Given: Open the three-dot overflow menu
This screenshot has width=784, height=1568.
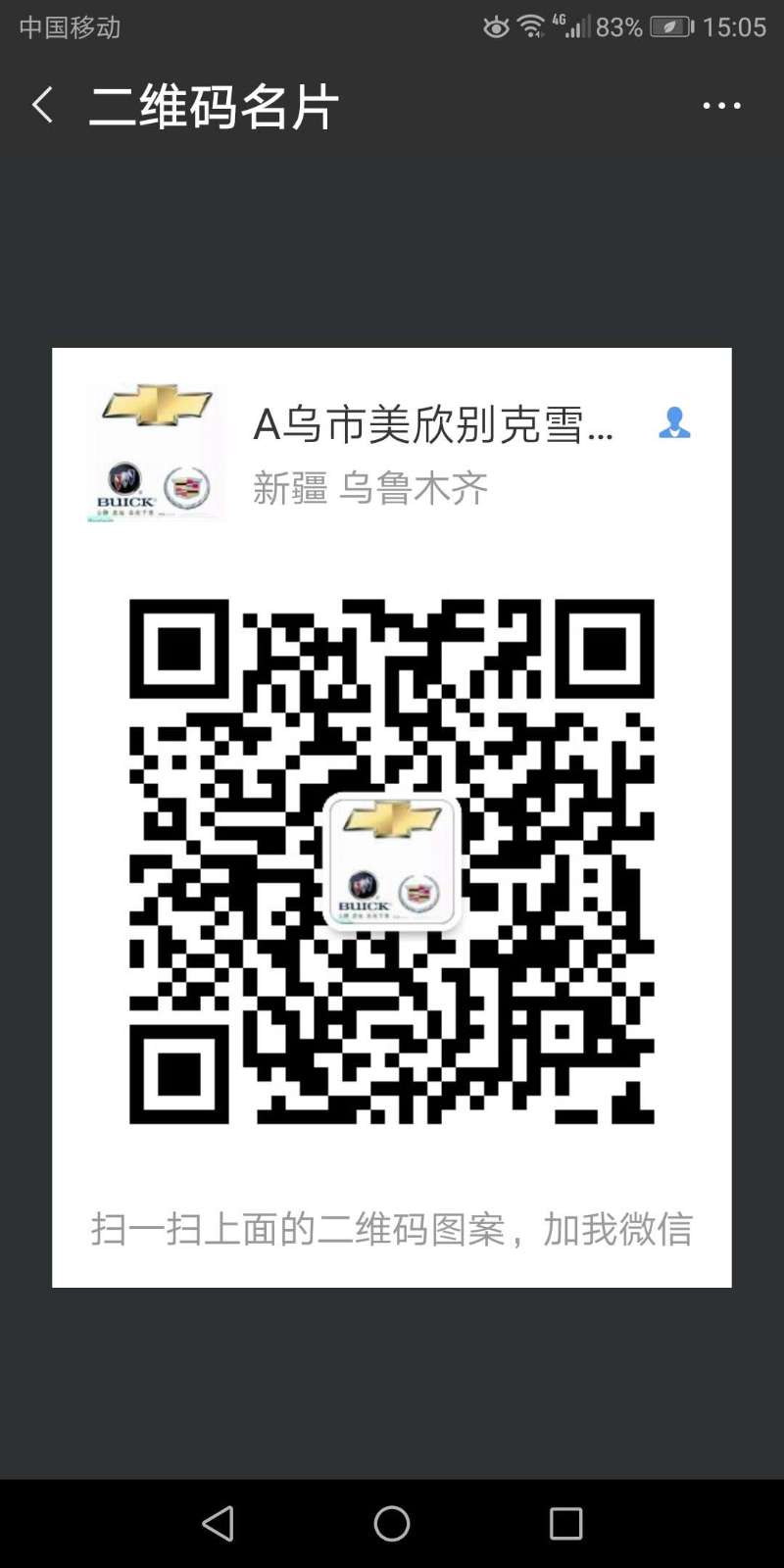Looking at the screenshot, I should coord(721,106).
